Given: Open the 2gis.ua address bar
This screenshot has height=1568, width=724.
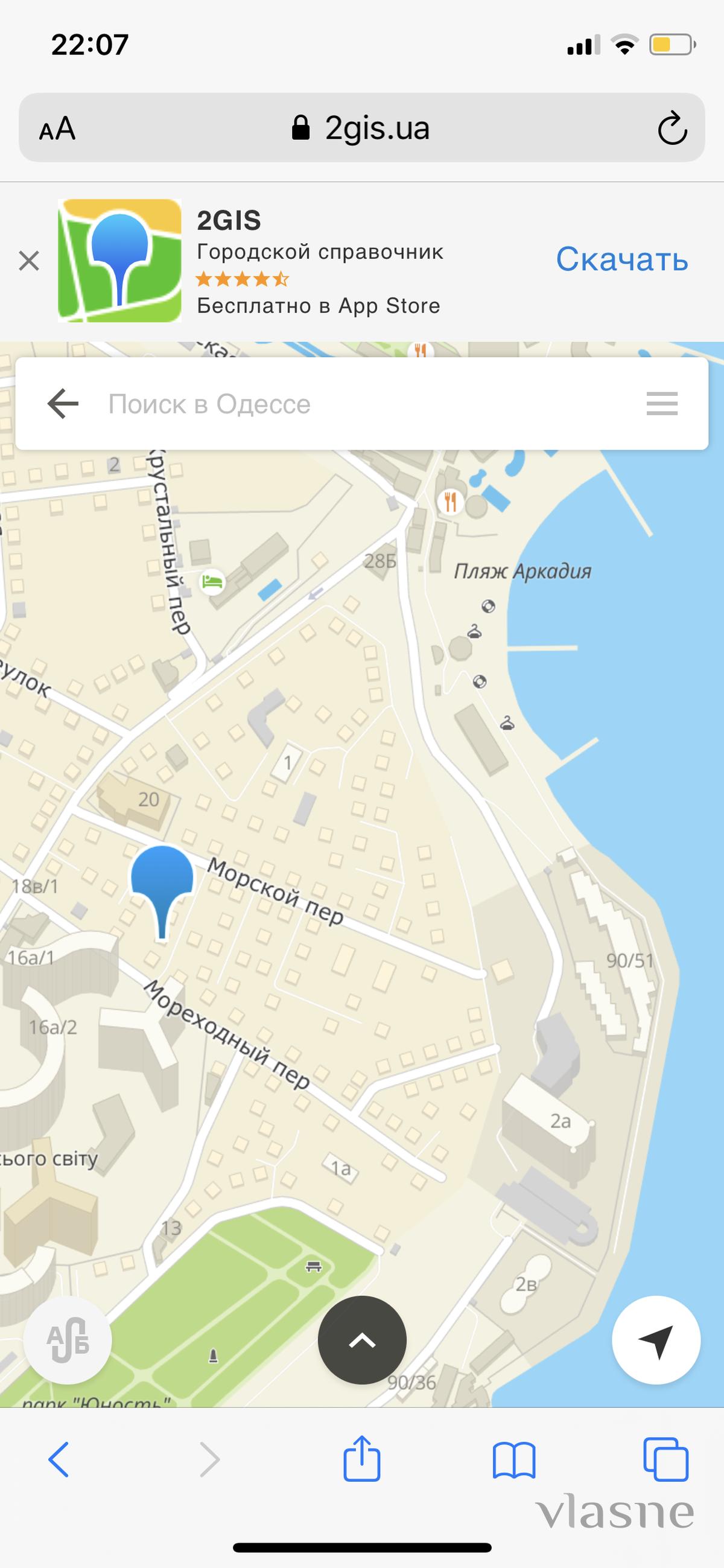Looking at the screenshot, I should (x=361, y=128).
